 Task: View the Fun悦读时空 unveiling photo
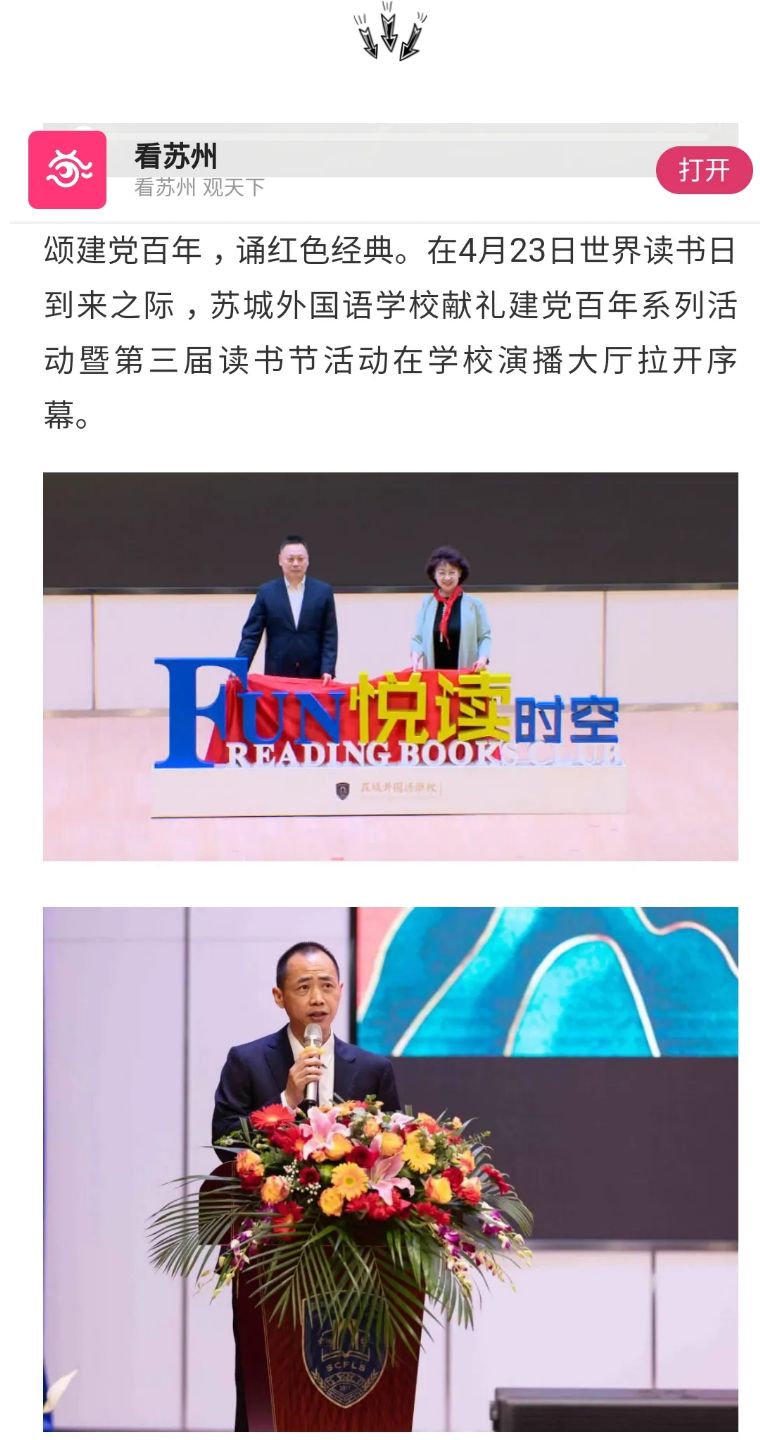pos(390,666)
